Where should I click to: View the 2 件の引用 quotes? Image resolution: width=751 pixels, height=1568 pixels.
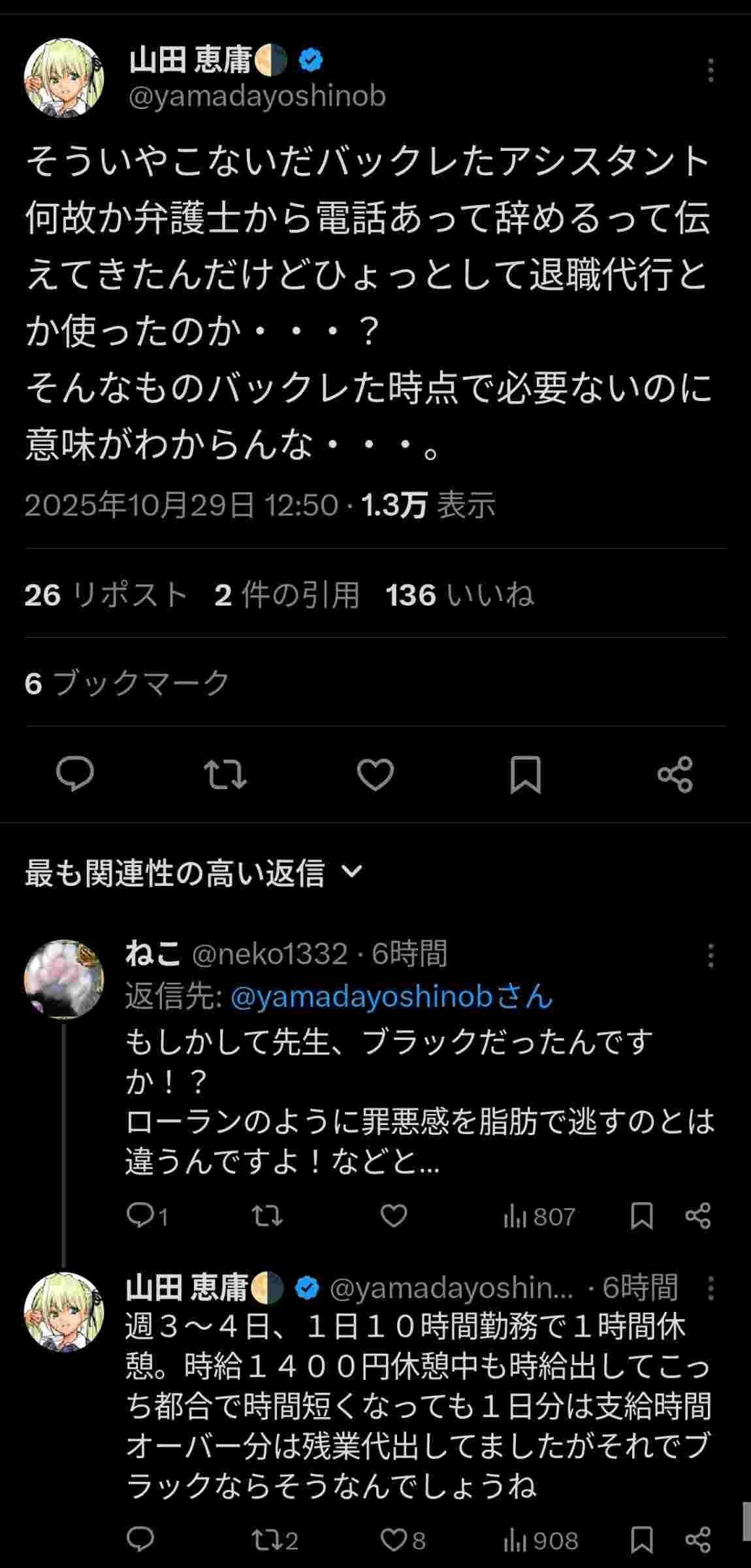click(x=287, y=595)
